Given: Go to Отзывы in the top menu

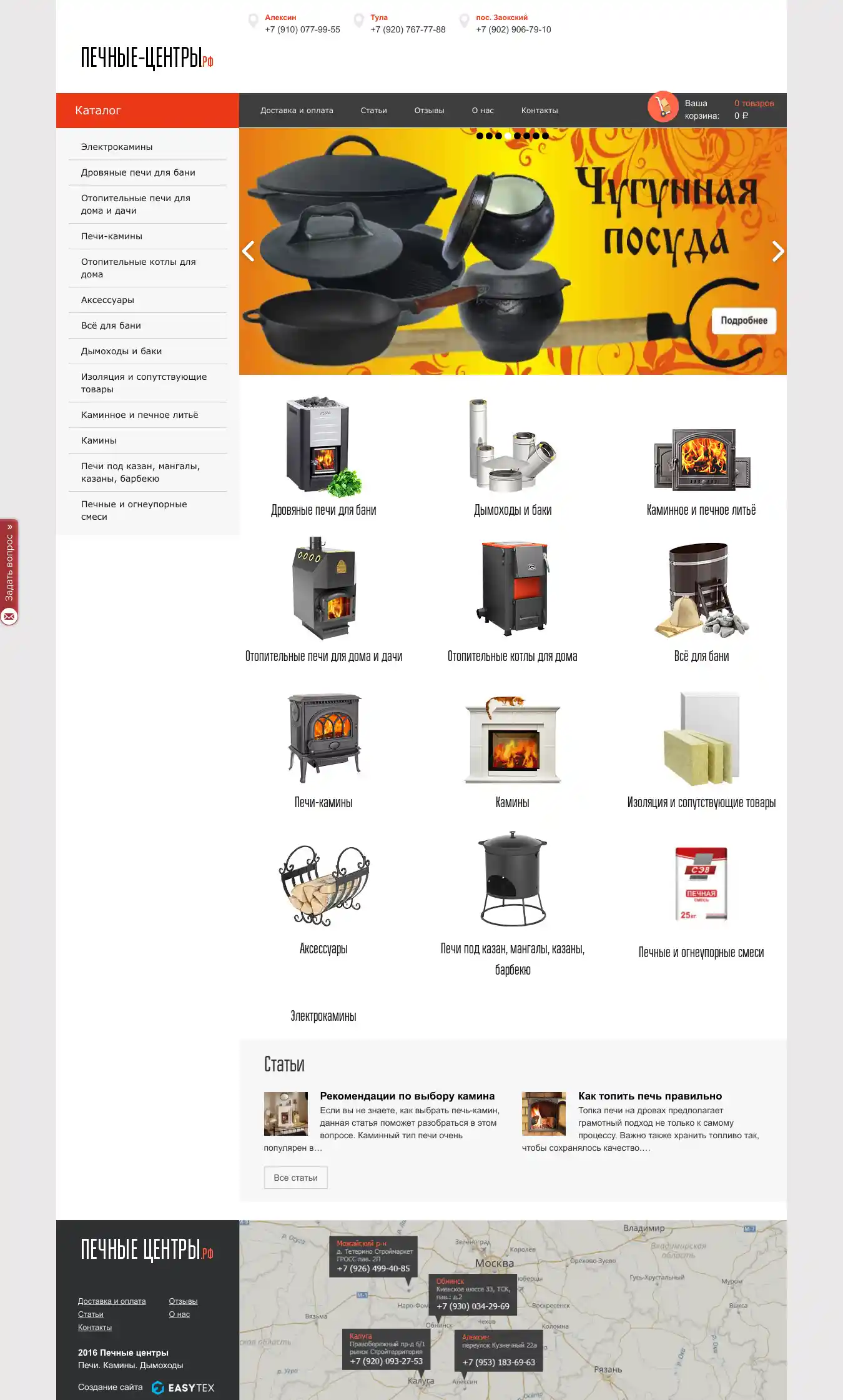Looking at the screenshot, I should point(429,111).
